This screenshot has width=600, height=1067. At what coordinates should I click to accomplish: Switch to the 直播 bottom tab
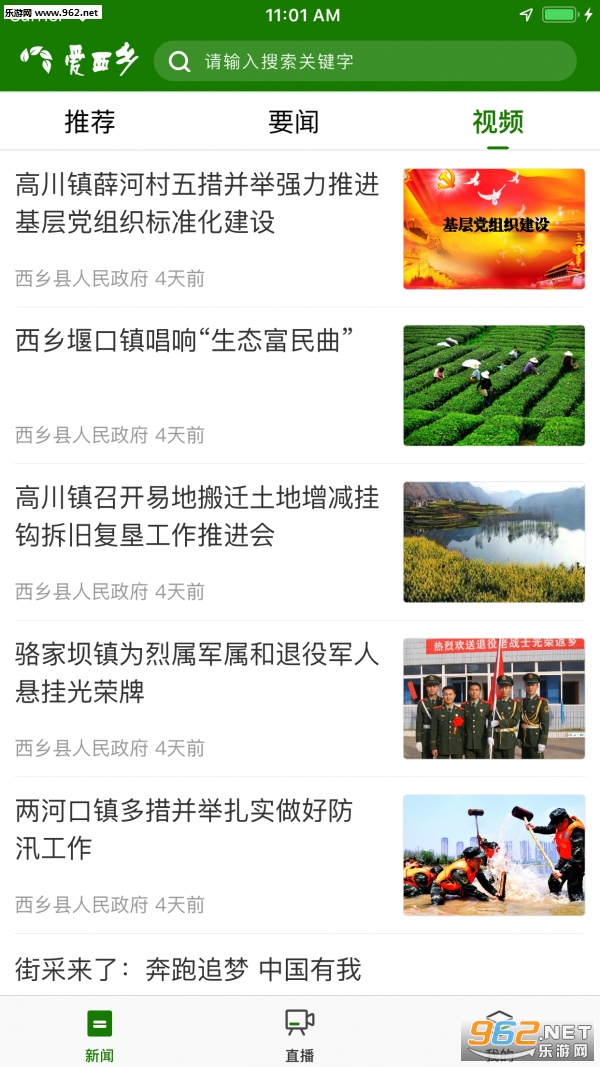(x=299, y=1034)
